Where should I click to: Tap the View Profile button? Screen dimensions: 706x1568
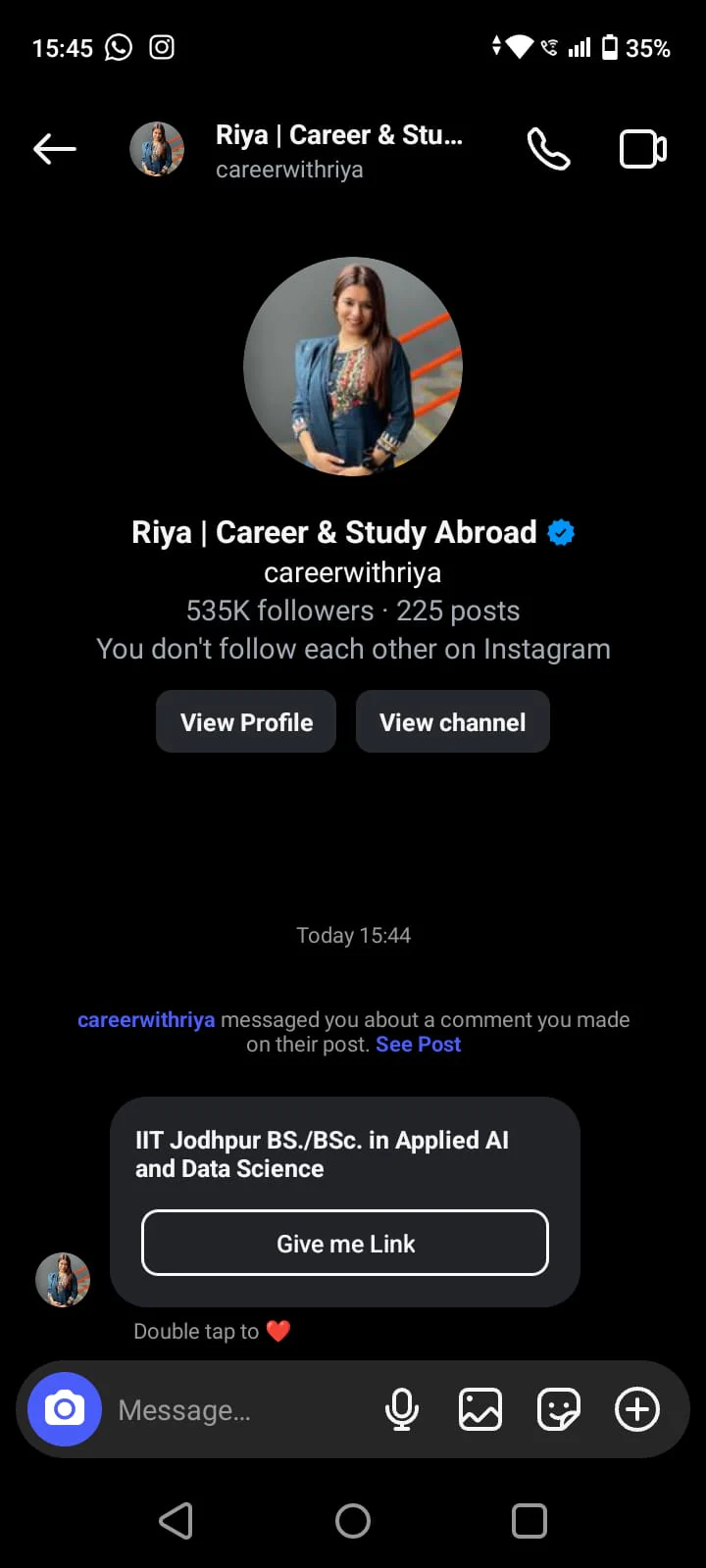[x=246, y=722]
